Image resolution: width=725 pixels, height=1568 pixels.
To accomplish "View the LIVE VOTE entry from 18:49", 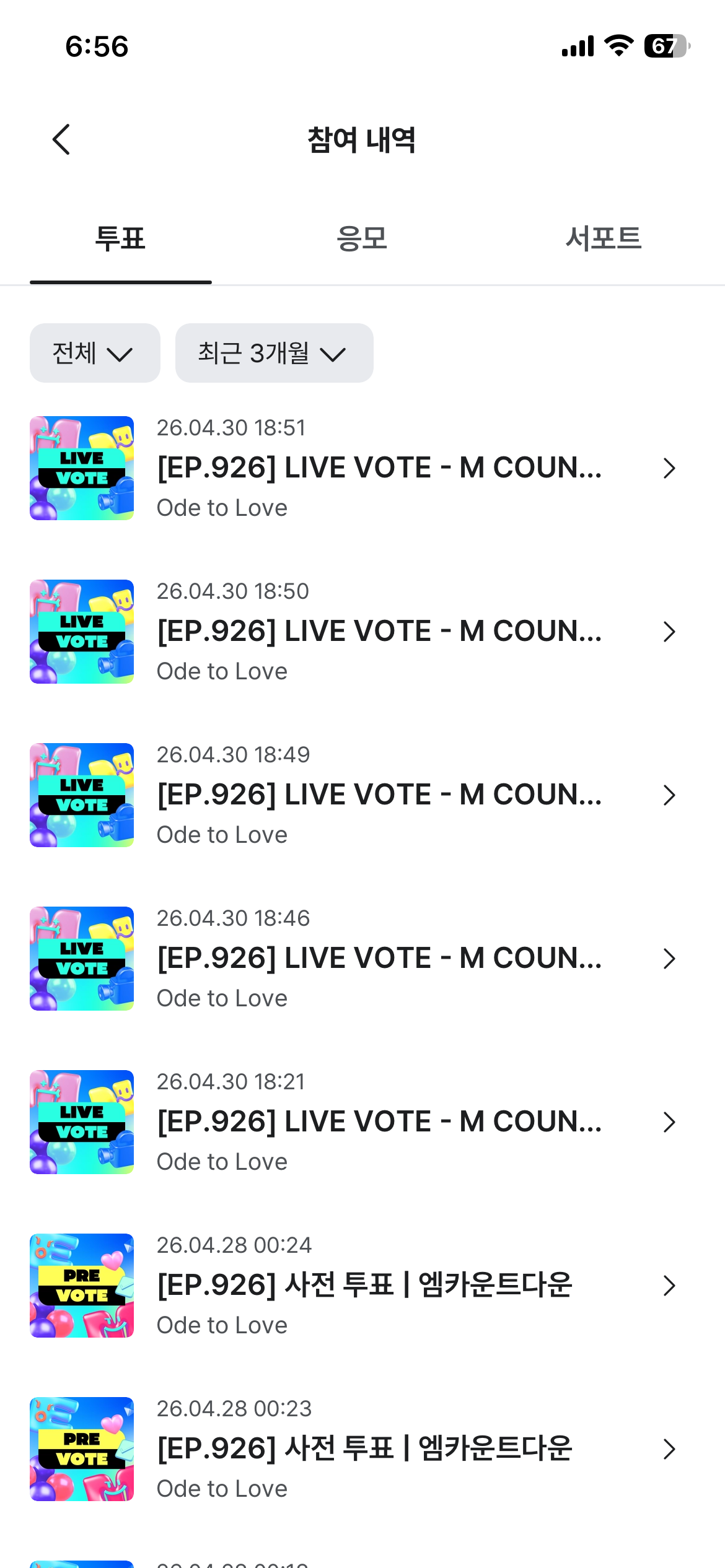I will [362, 795].
